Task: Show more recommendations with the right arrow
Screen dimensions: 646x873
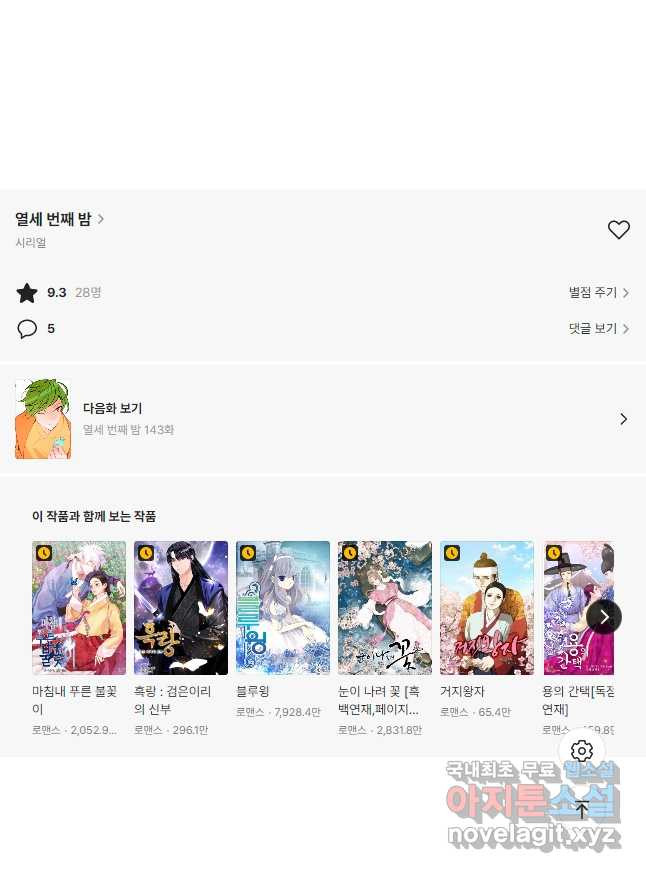Action: coord(604,616)
